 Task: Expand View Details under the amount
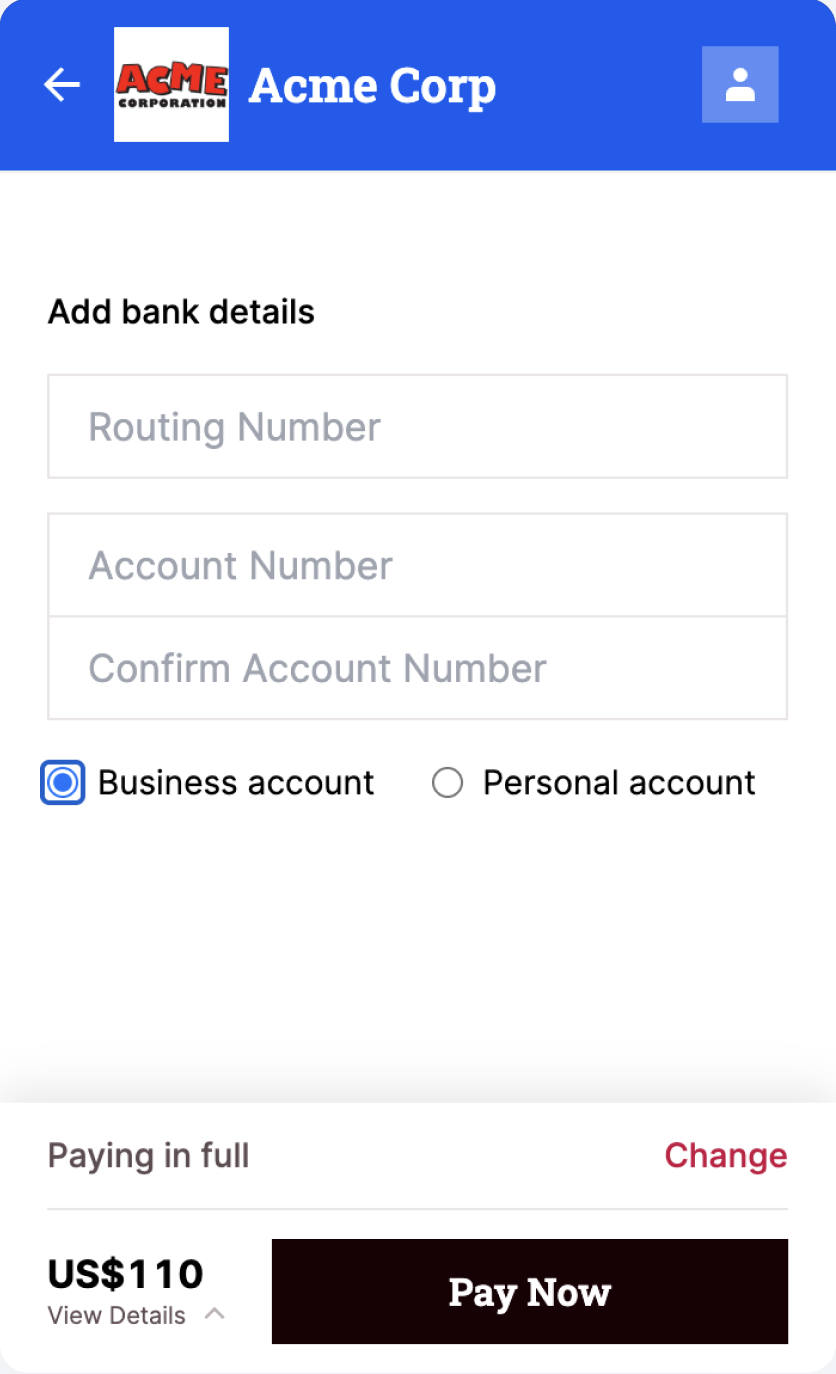[135, 1315]
